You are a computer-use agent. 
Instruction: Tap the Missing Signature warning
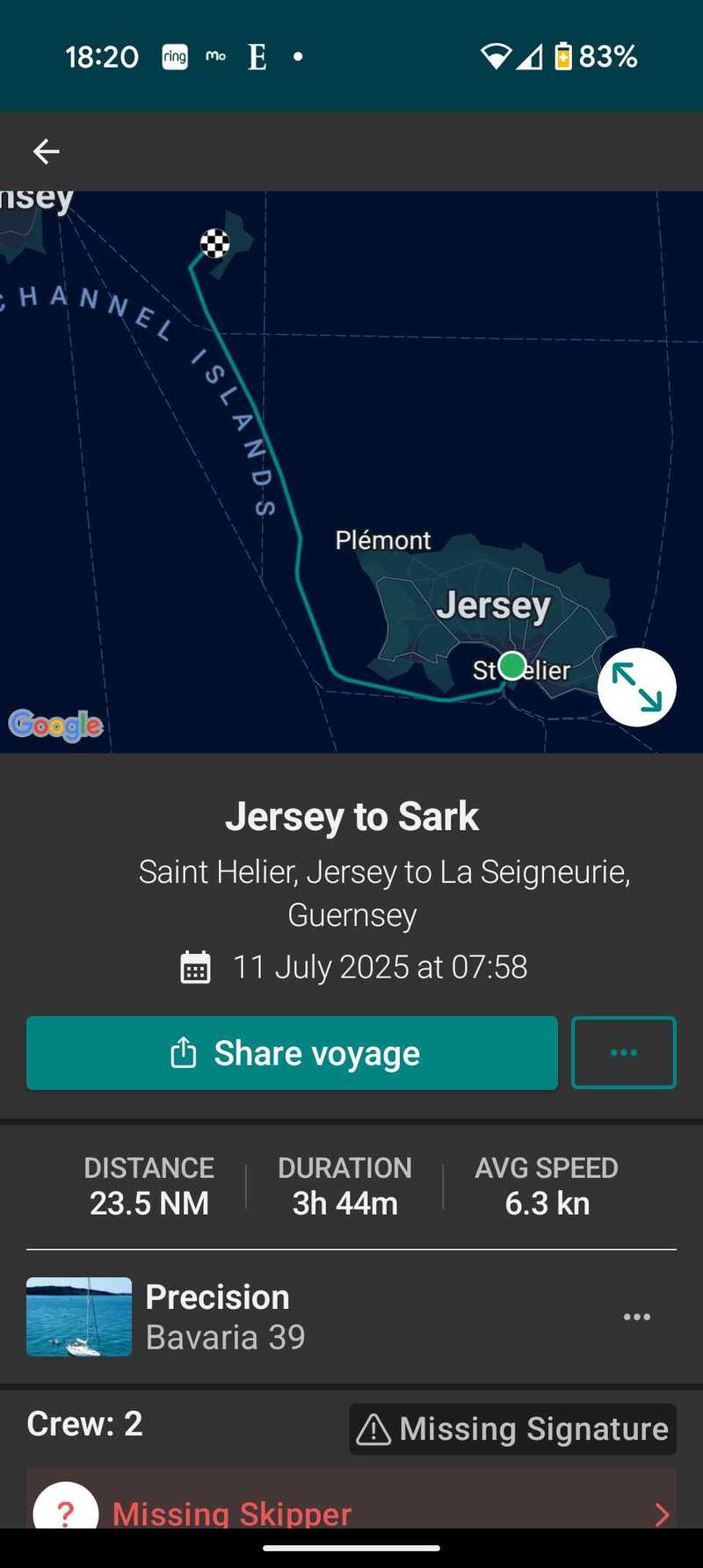(513, 1429)
